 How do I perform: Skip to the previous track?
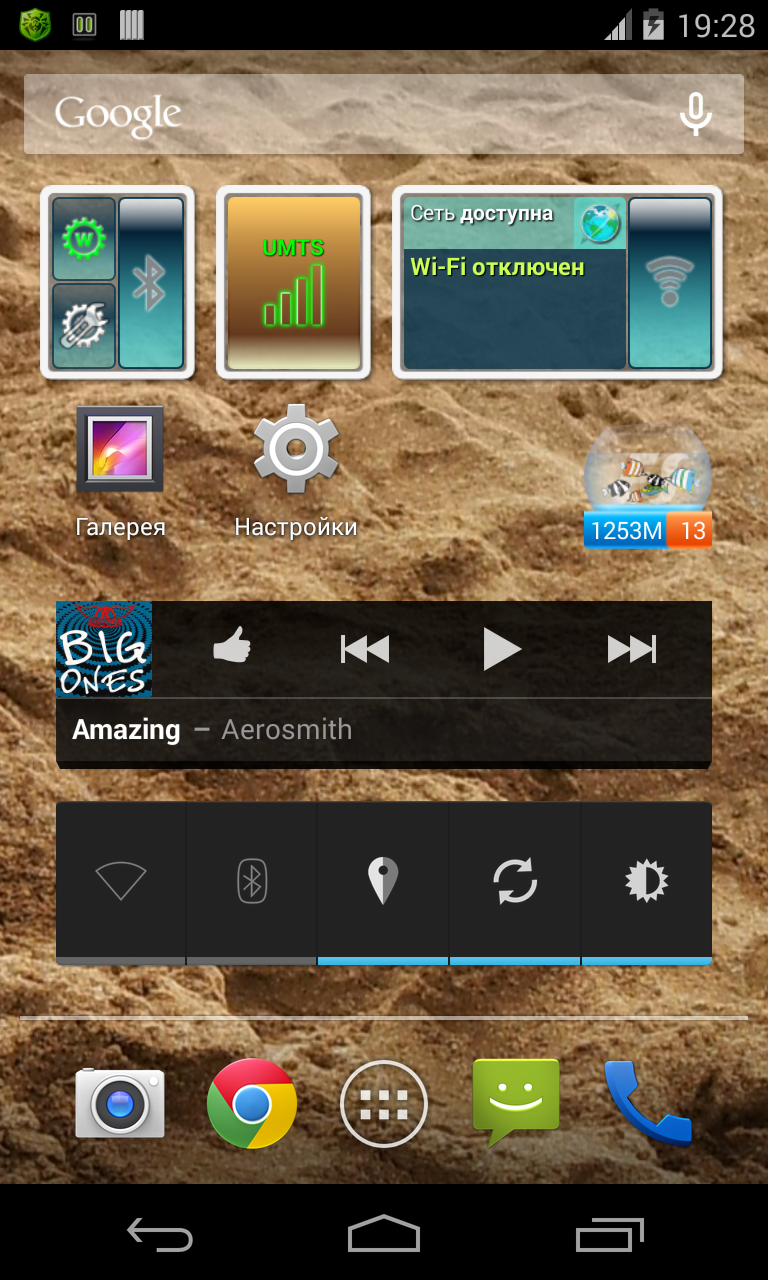pyautogui.click(x=365, y=649)
